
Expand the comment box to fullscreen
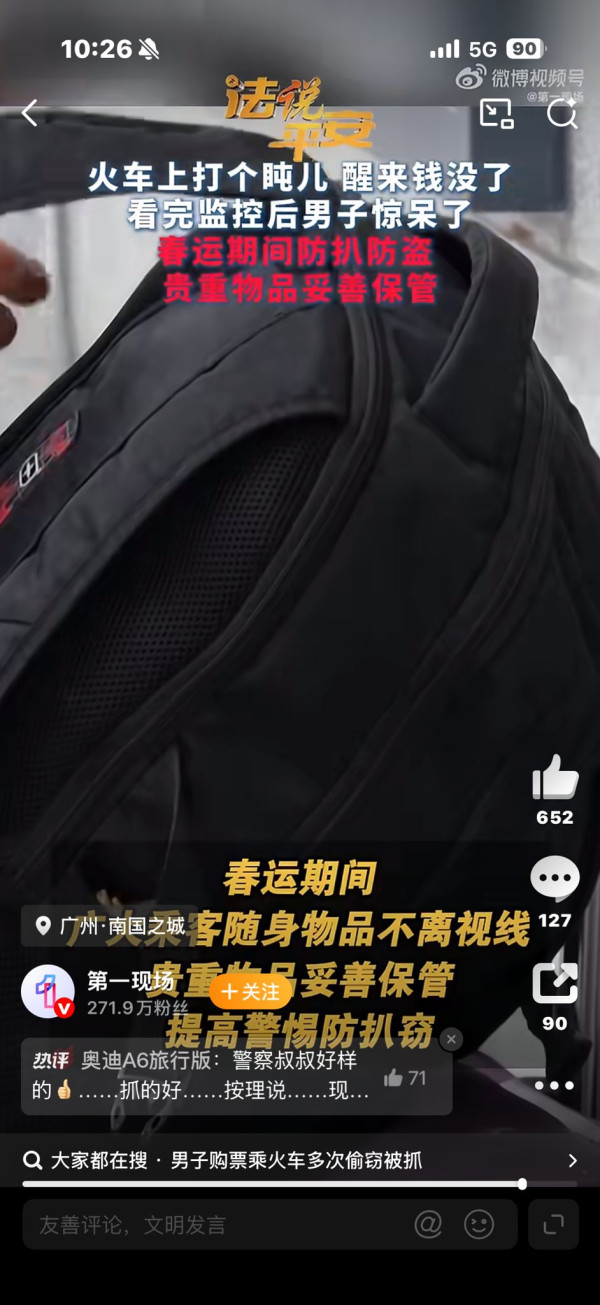coord(553,1225)
